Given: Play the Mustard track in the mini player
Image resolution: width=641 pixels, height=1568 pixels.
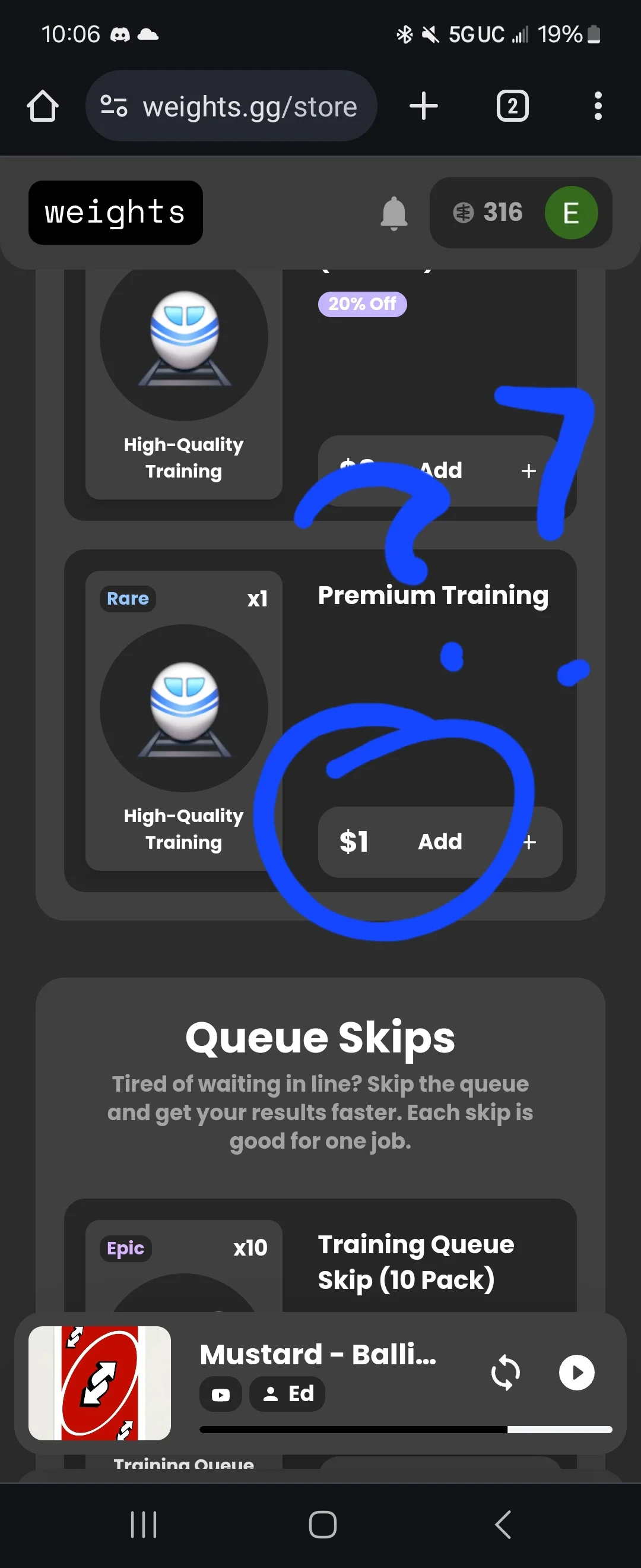Looking at the screenshot, I should (576, 1372).
